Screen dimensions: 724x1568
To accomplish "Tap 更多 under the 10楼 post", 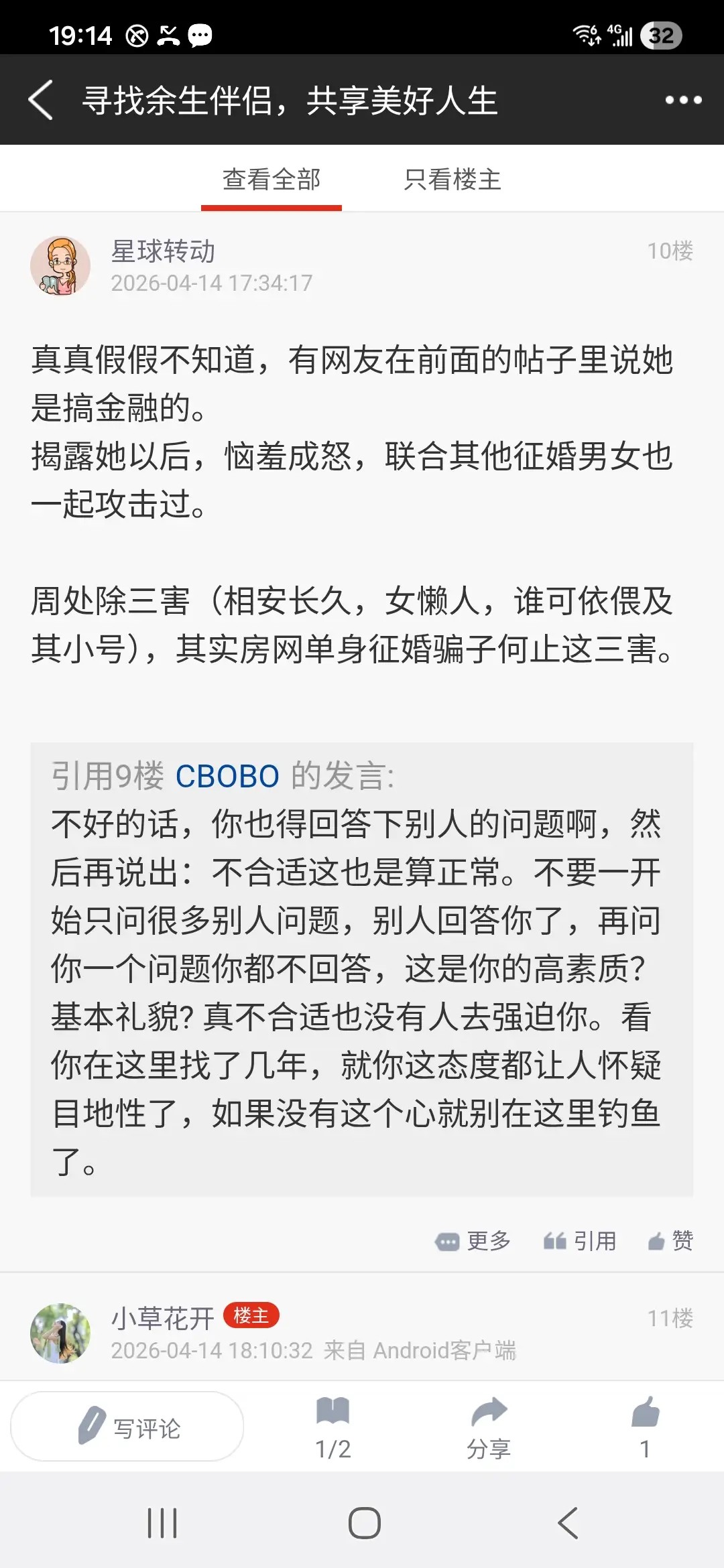I will click(x=473, y=1241).
